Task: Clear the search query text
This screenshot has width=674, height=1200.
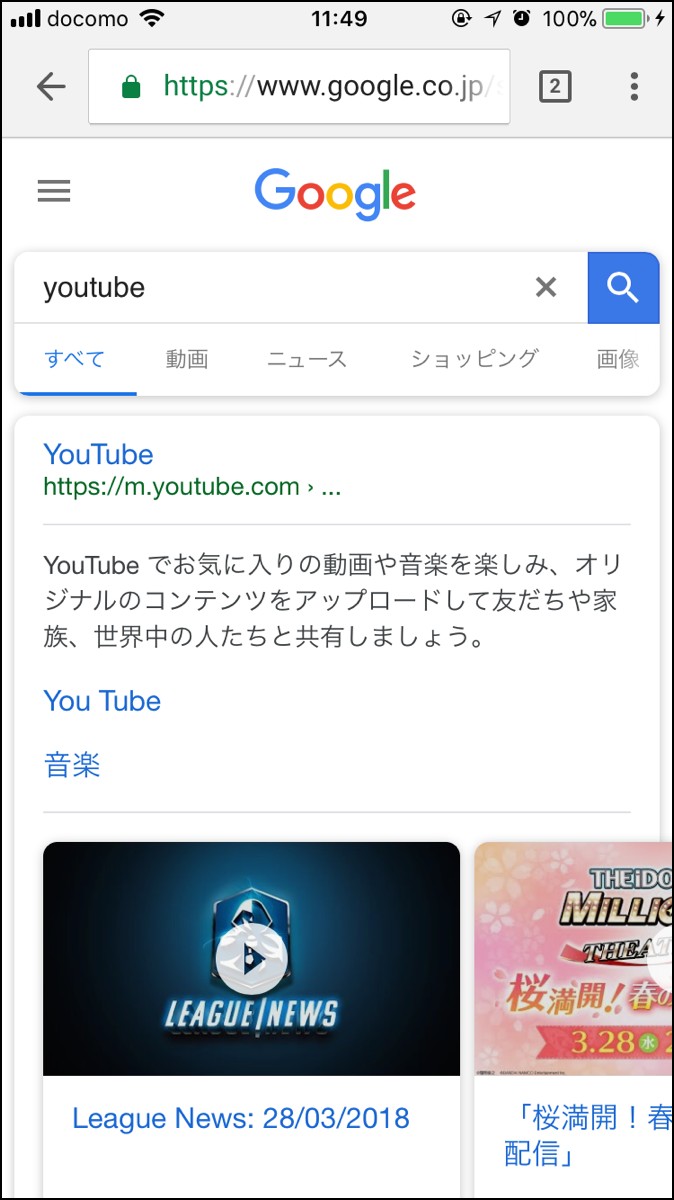Action: pos(546,288)
